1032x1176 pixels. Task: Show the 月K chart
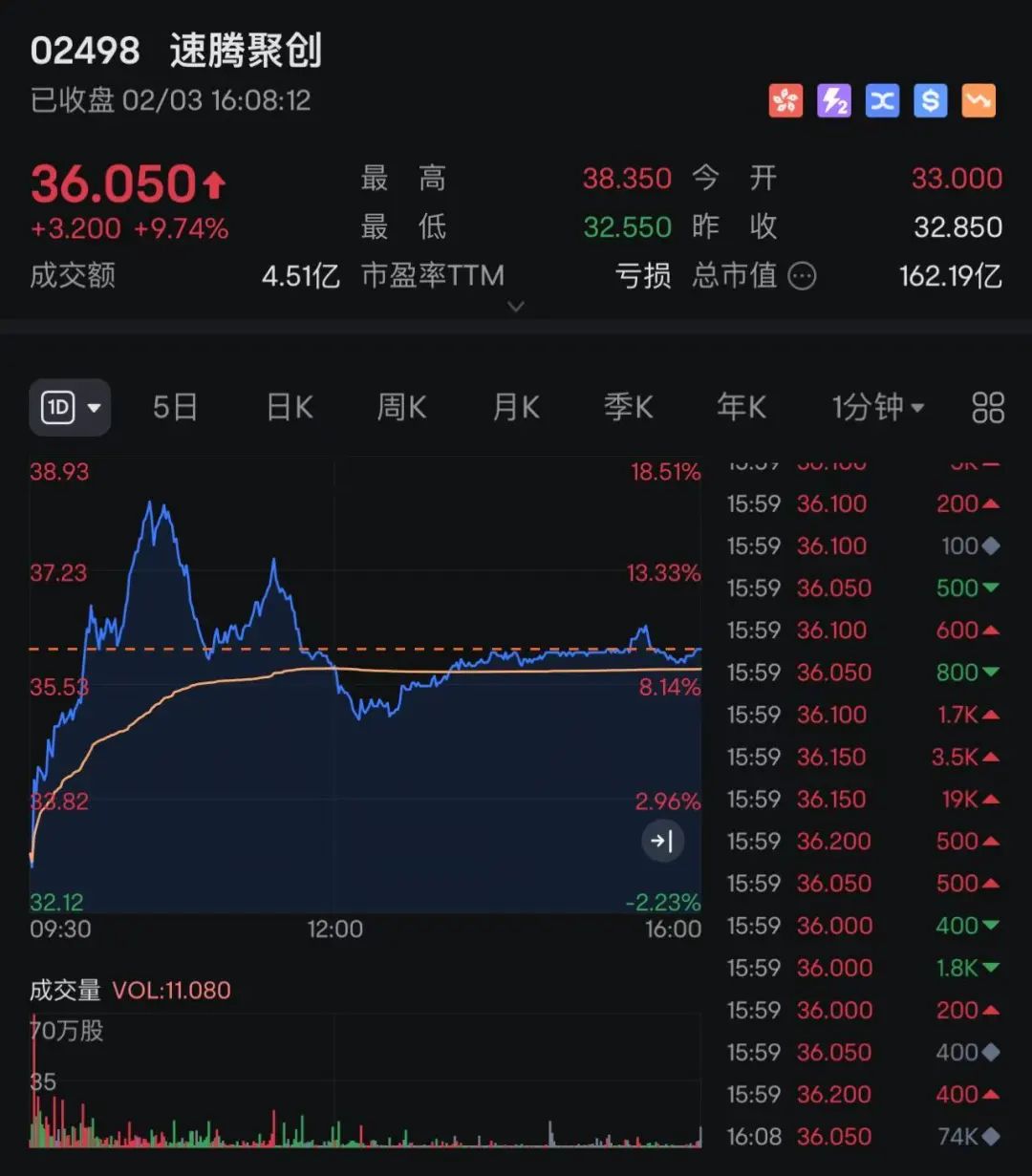tap(516, 408)
